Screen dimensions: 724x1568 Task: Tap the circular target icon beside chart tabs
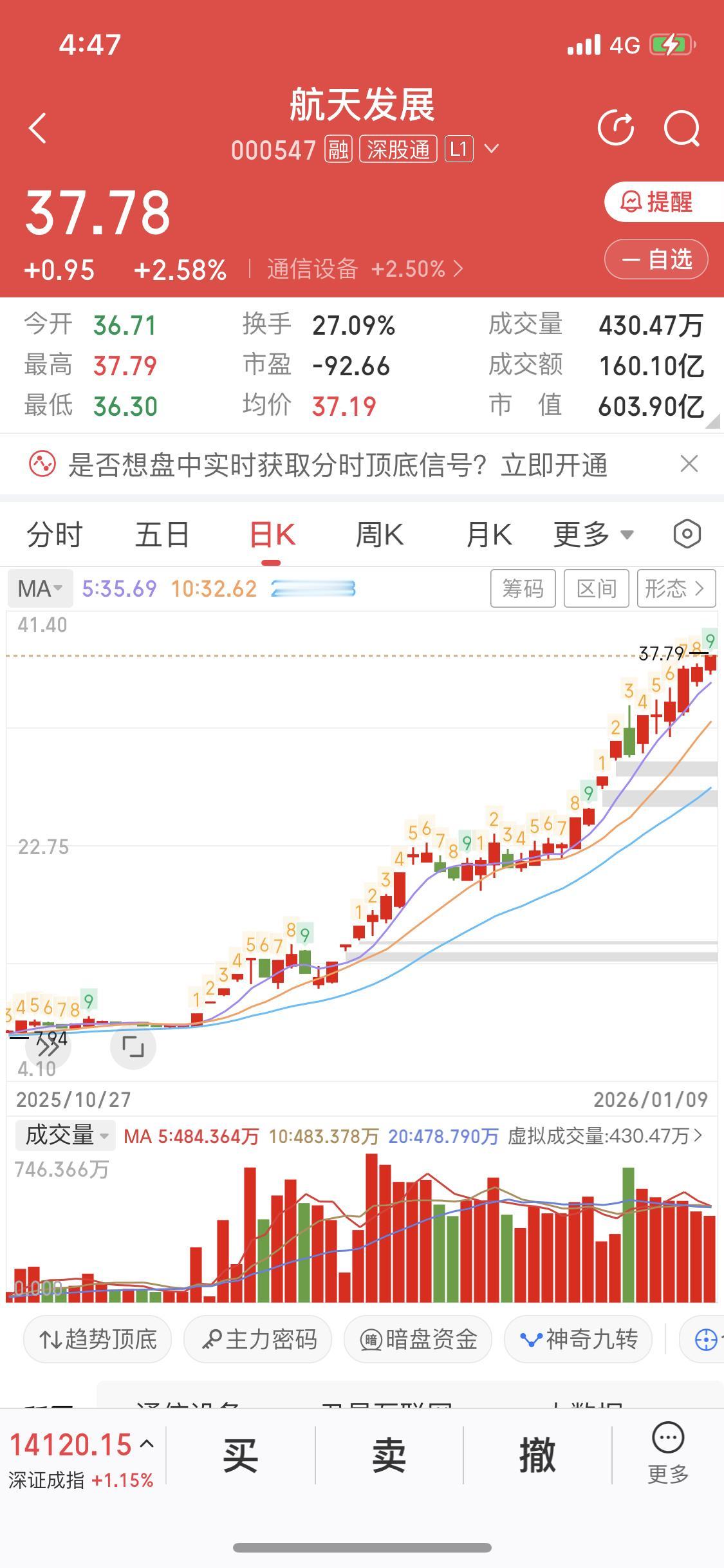coord(685,534)
